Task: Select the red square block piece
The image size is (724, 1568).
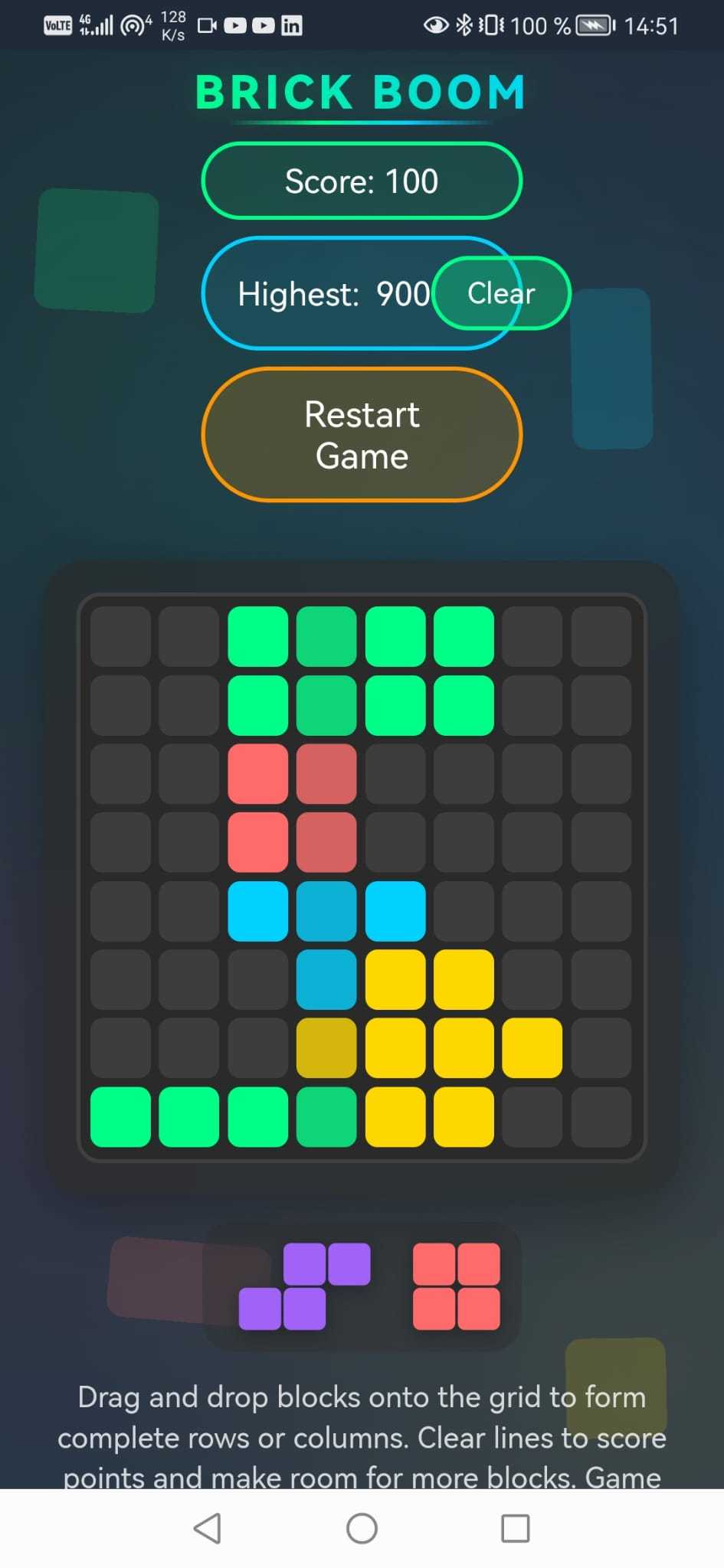Action: click(x=457, y=1286)
